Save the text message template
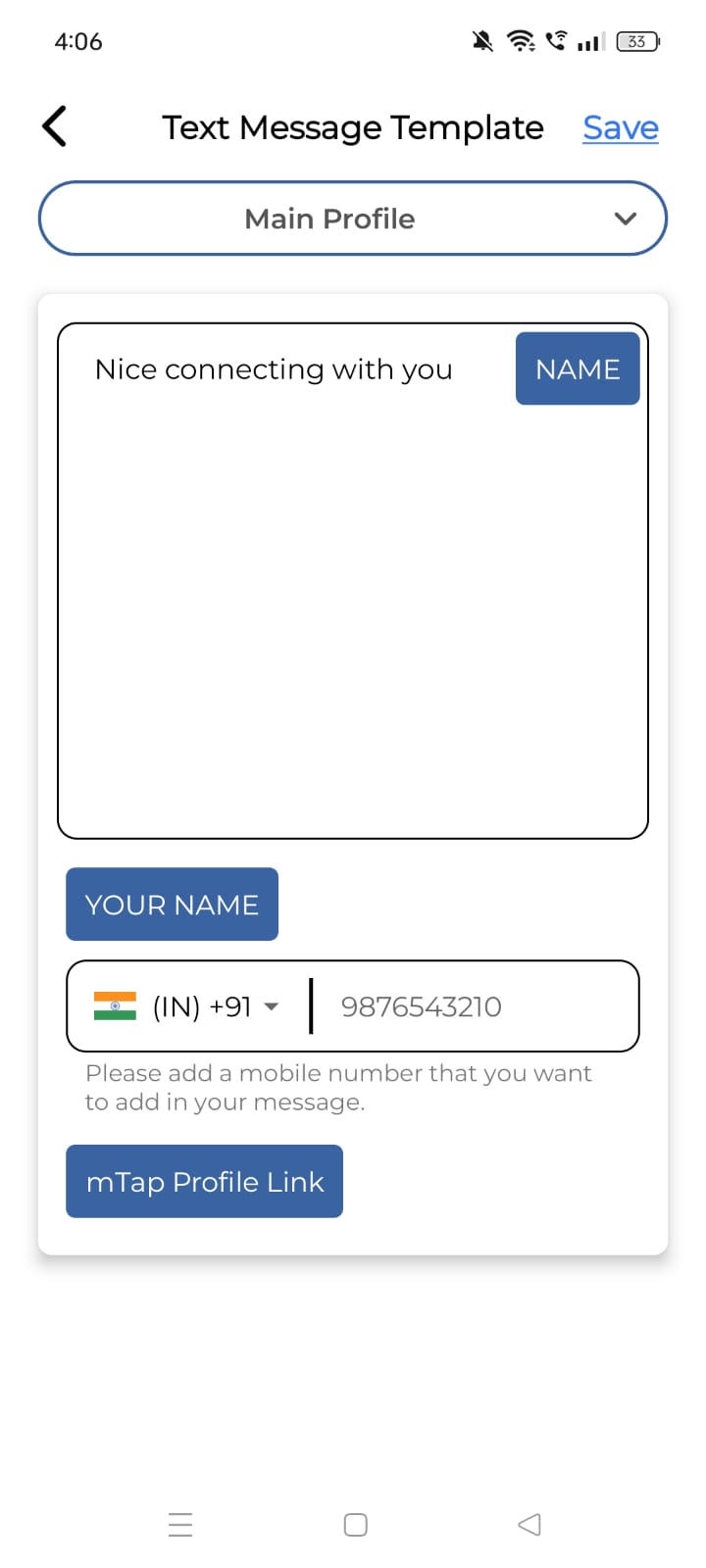This screenshot has width=706, height=1568. pyautogui.click(x=620, y=127)
